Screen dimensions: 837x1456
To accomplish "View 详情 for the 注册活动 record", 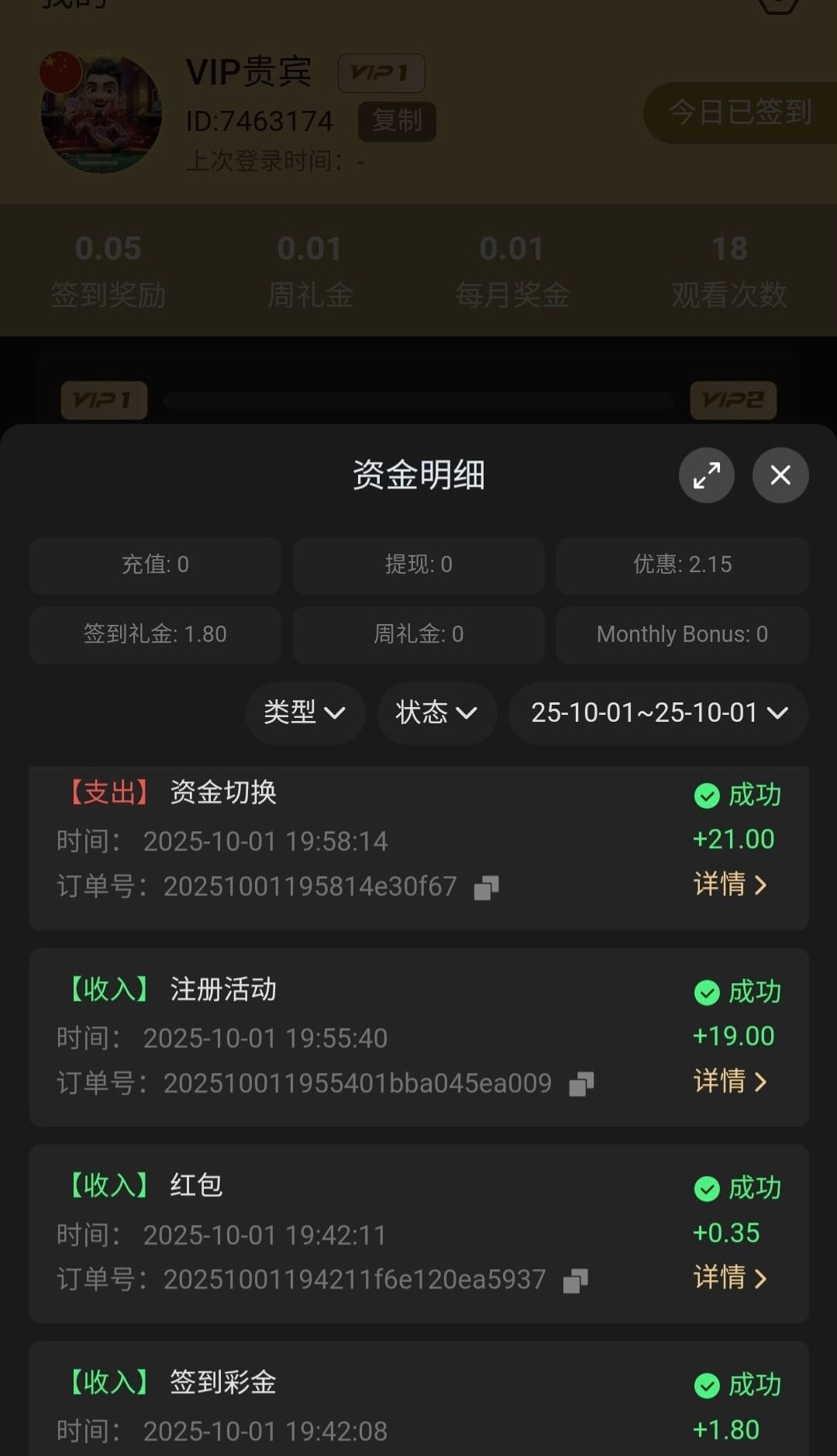I will tap(730, 1081).
